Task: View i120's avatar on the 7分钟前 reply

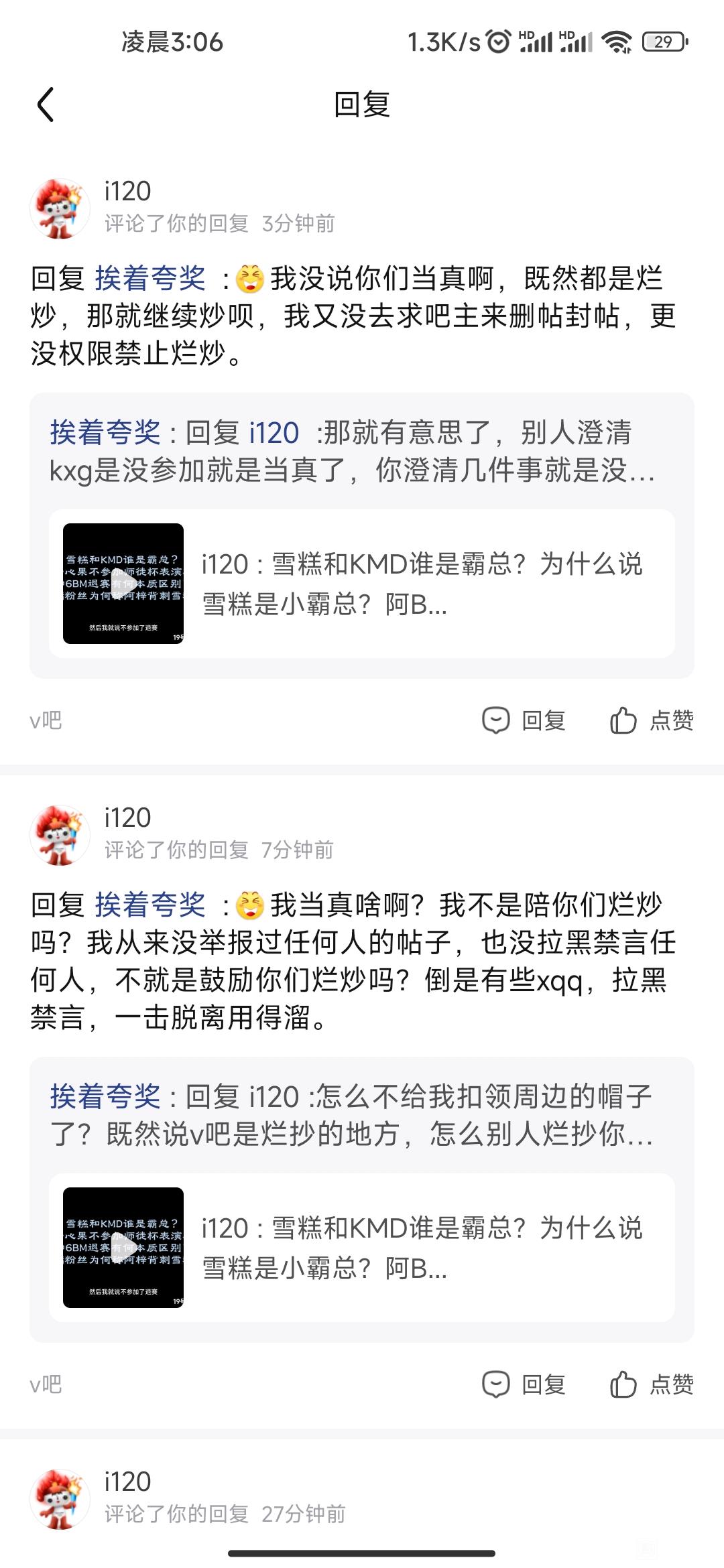Action: click(x=60, y=835)
